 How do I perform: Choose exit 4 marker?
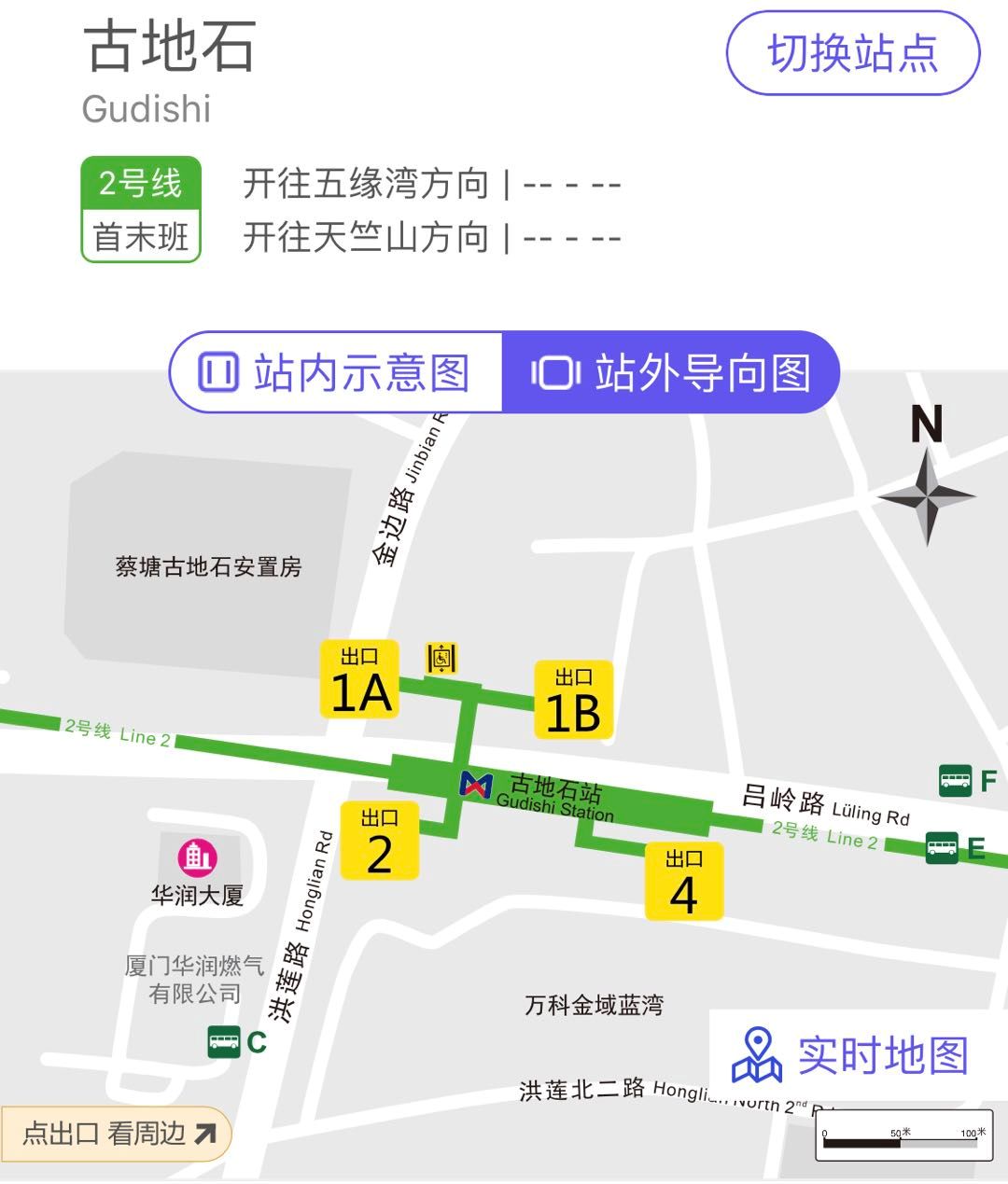point(684,882)
